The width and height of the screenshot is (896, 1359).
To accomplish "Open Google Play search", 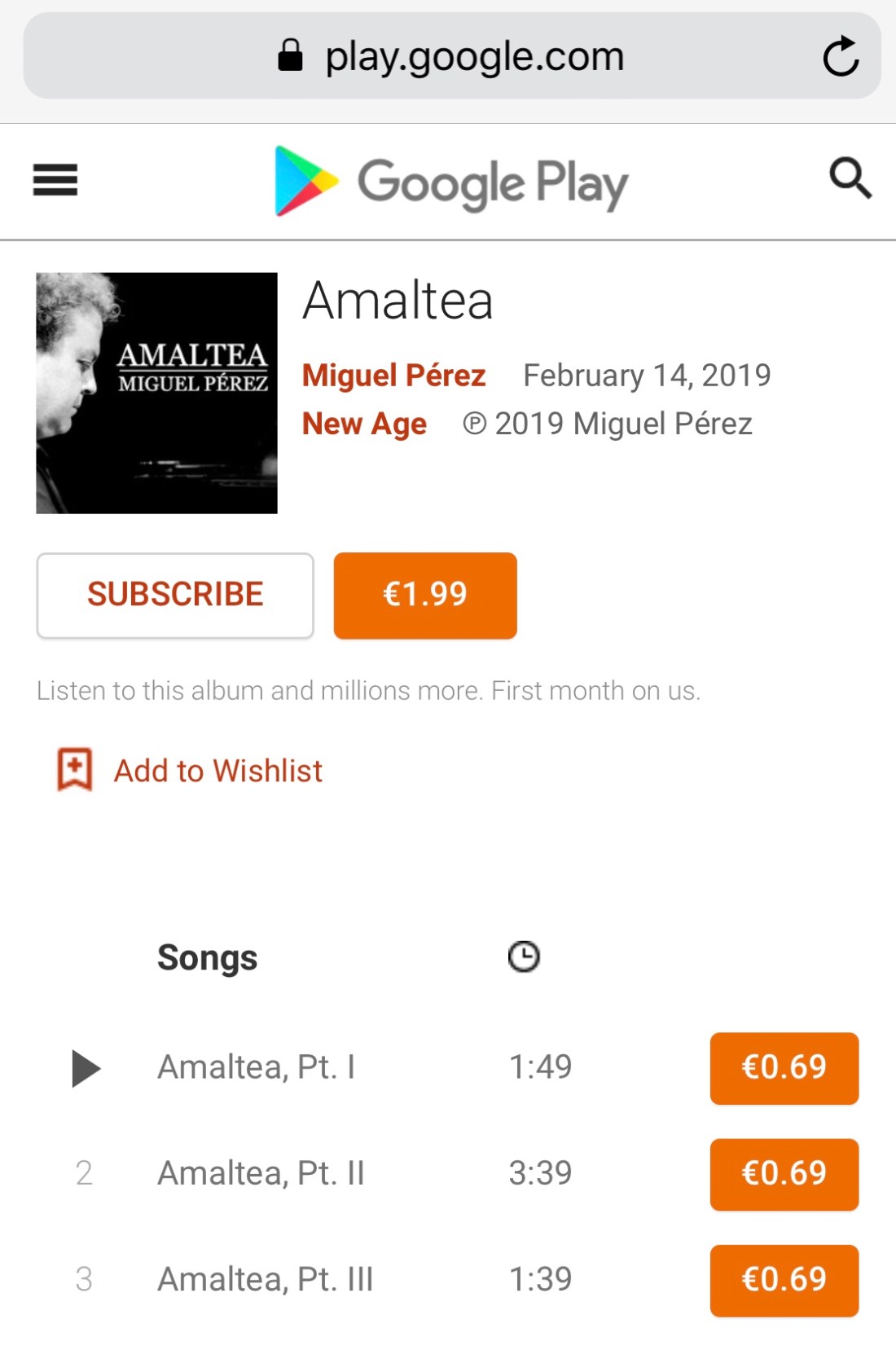I will click(850, 178).
